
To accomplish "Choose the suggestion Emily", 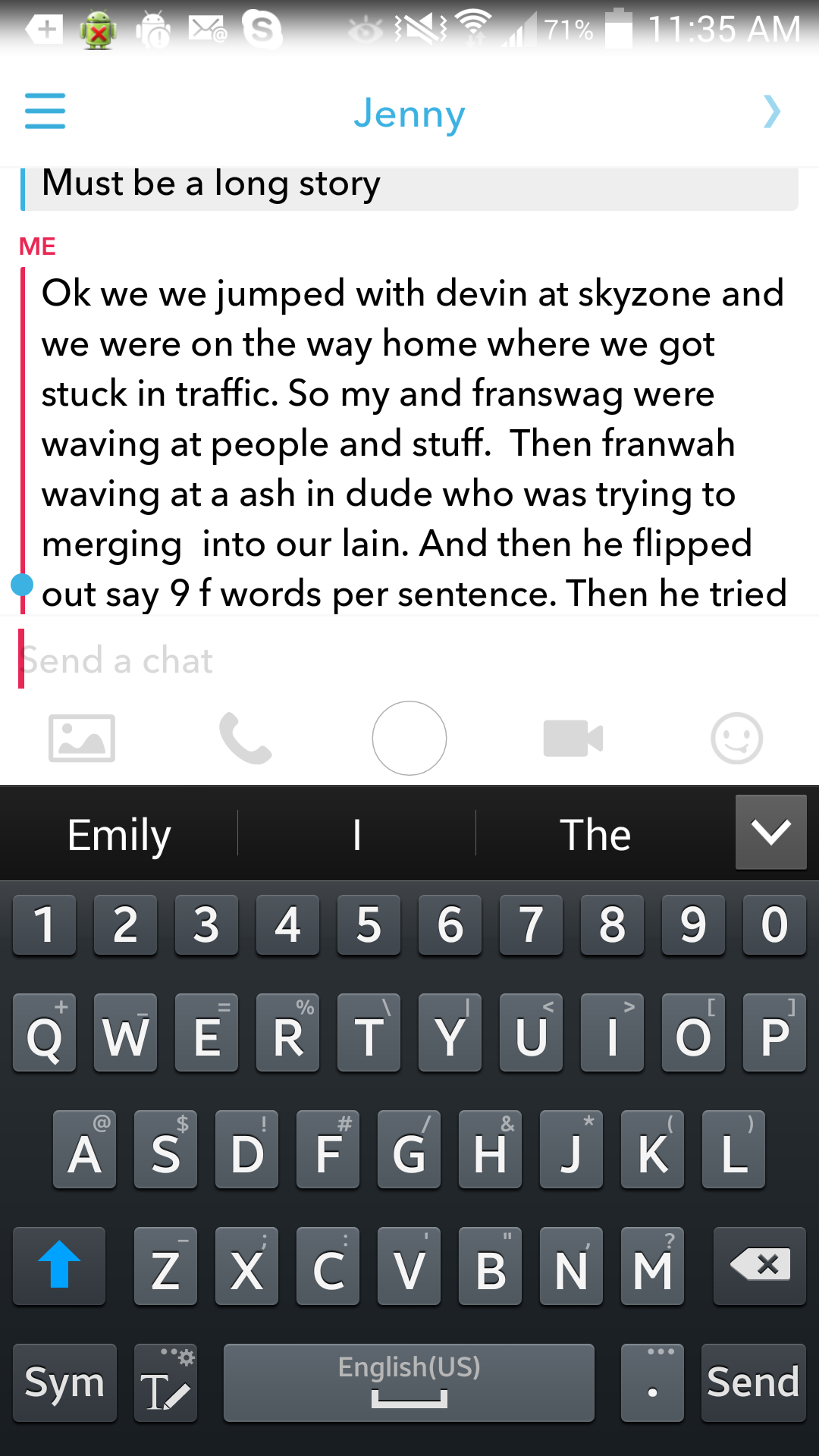I will [x=119, y=834].
